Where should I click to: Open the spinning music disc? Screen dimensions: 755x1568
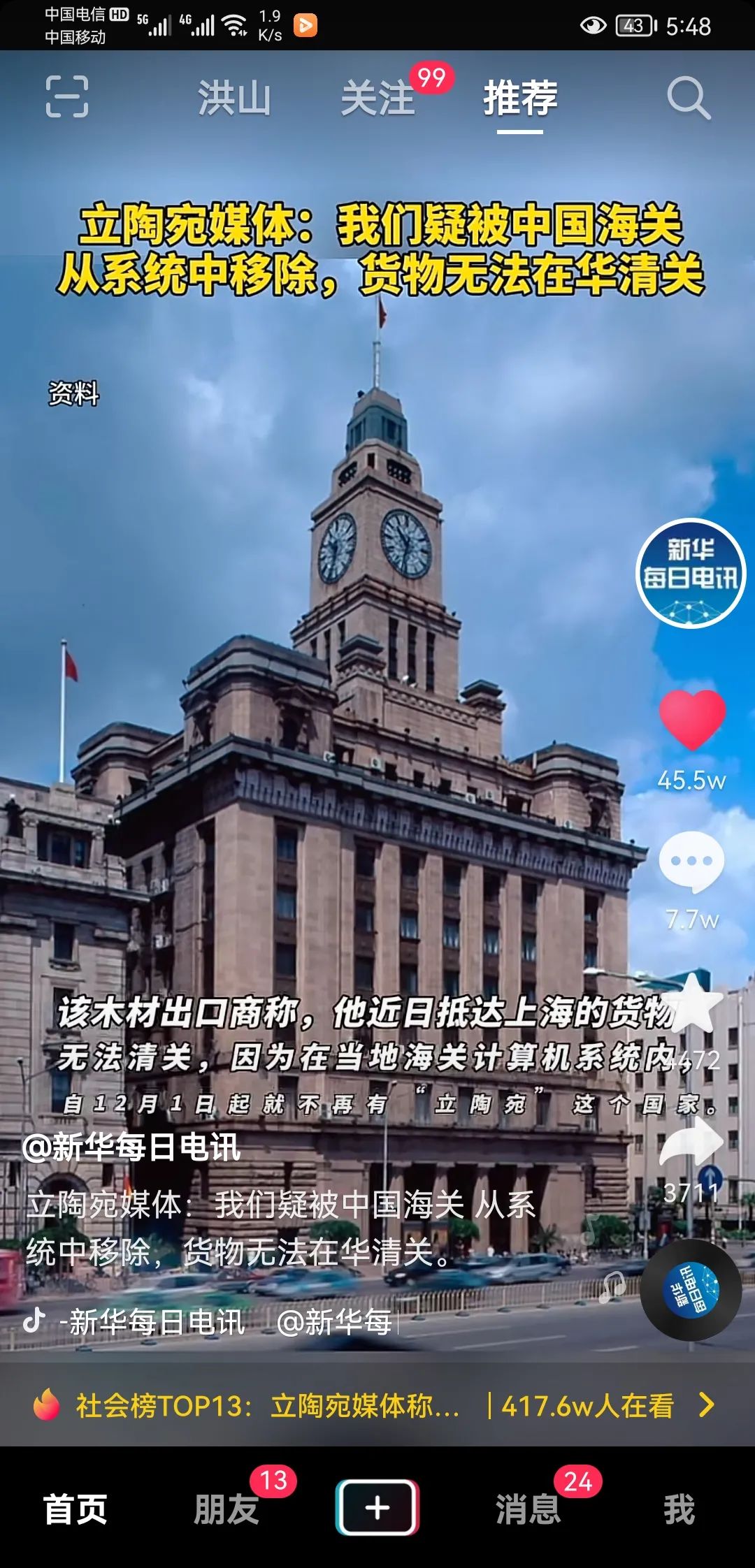click(691, 1290)
